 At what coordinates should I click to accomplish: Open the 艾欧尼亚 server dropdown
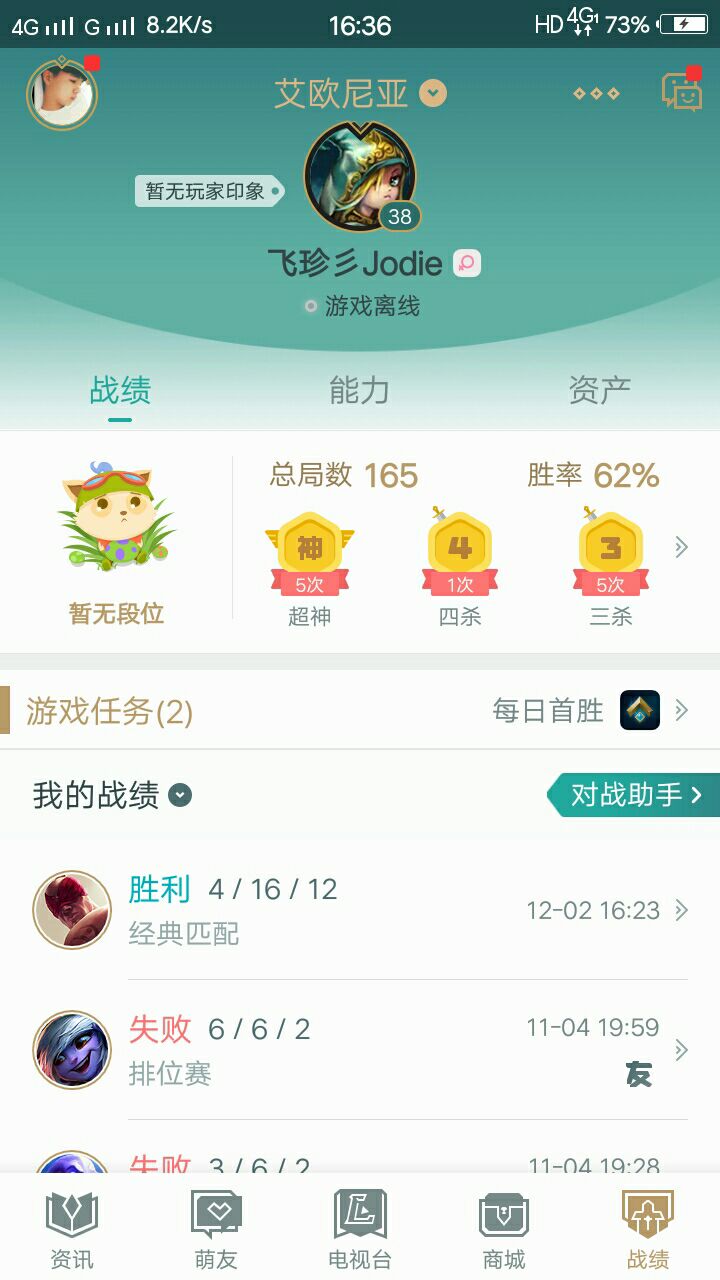360,94
